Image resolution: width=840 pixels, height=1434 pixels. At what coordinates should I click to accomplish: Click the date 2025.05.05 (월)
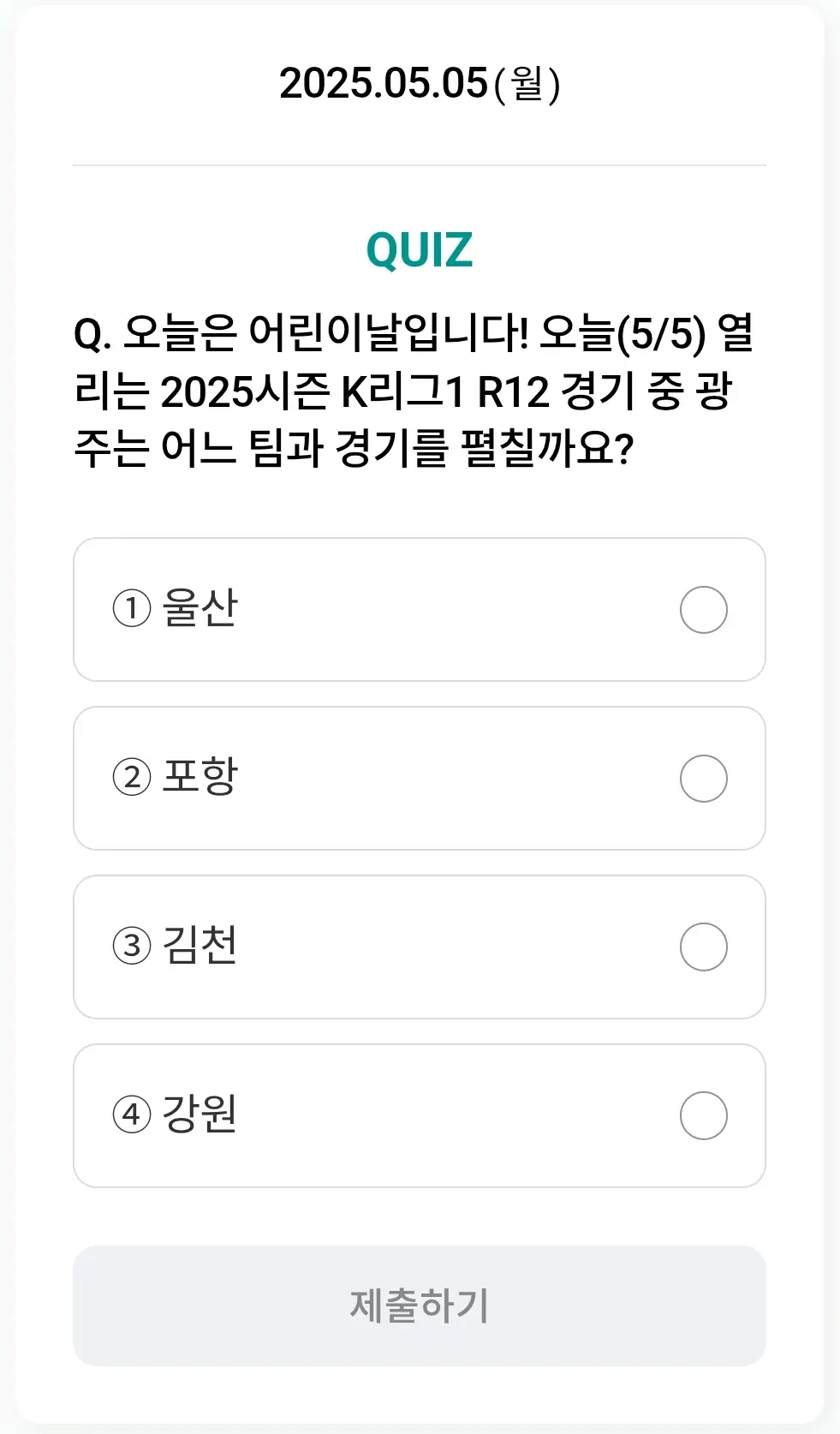tap(420, 85)
